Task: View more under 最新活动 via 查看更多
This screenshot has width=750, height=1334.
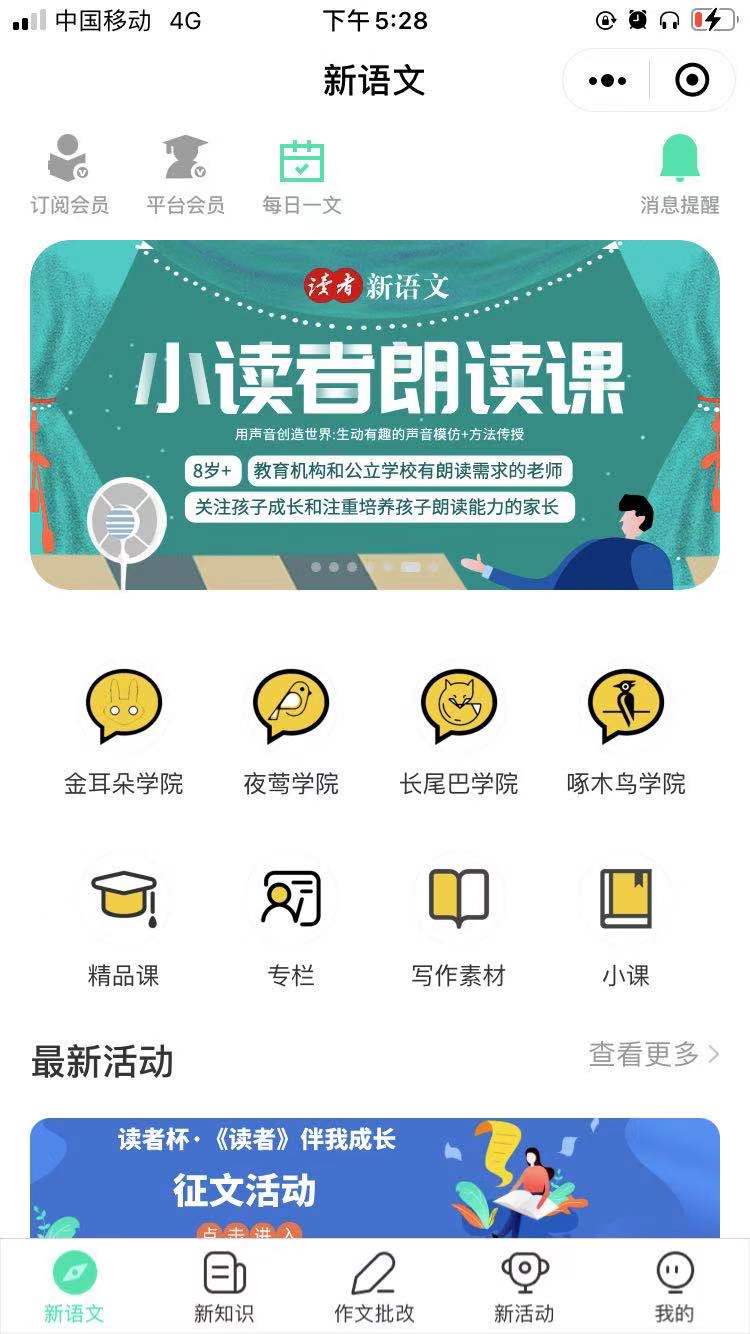Action: (x=653, y=1053)
